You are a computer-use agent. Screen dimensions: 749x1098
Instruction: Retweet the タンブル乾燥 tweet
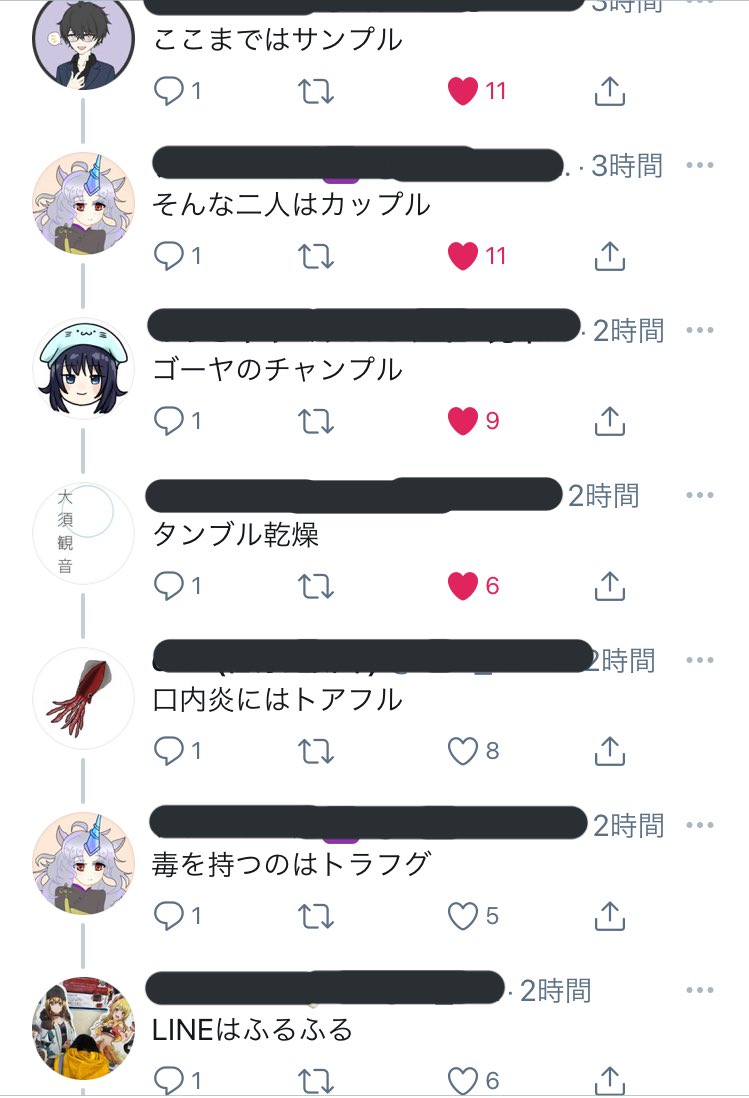(x=316, y=586)
